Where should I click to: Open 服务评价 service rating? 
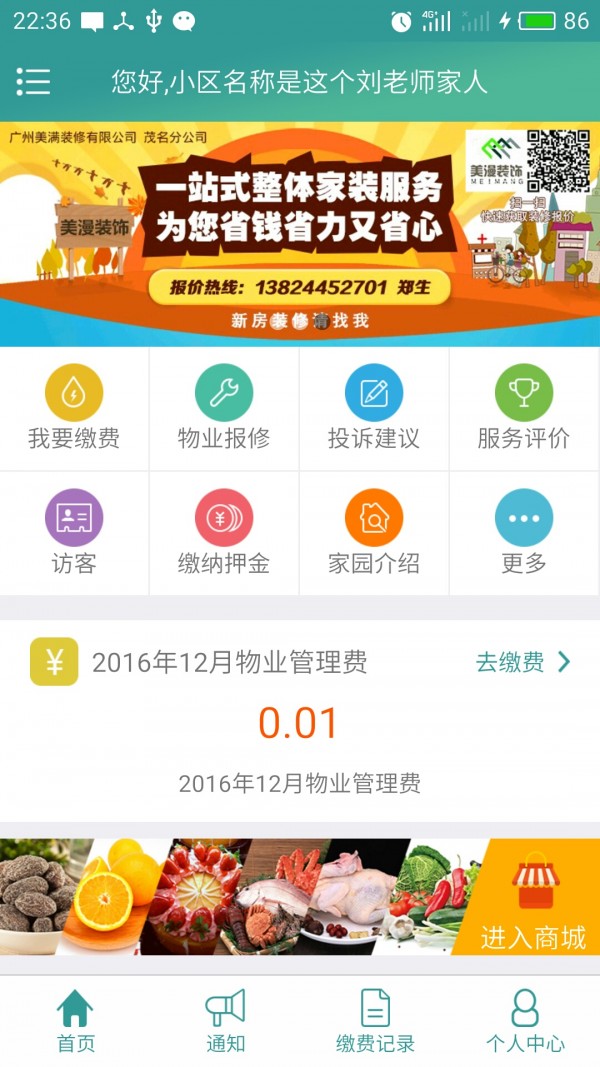pos(524,408)
